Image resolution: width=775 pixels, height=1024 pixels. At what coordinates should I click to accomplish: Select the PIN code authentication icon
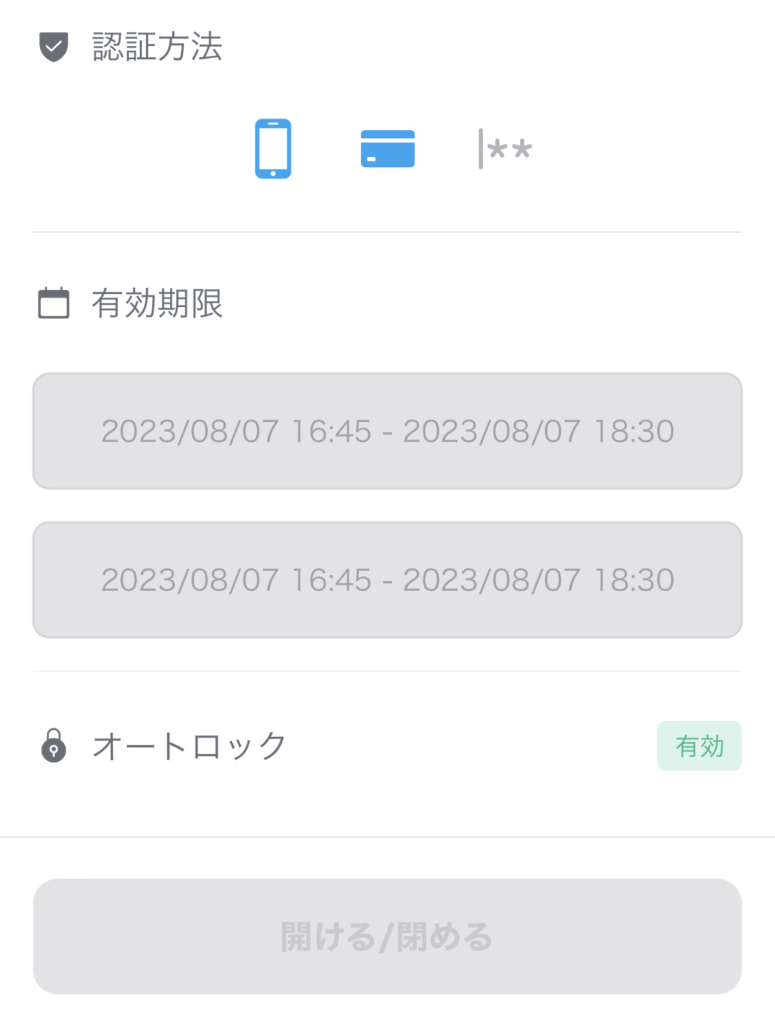point(505,149)
